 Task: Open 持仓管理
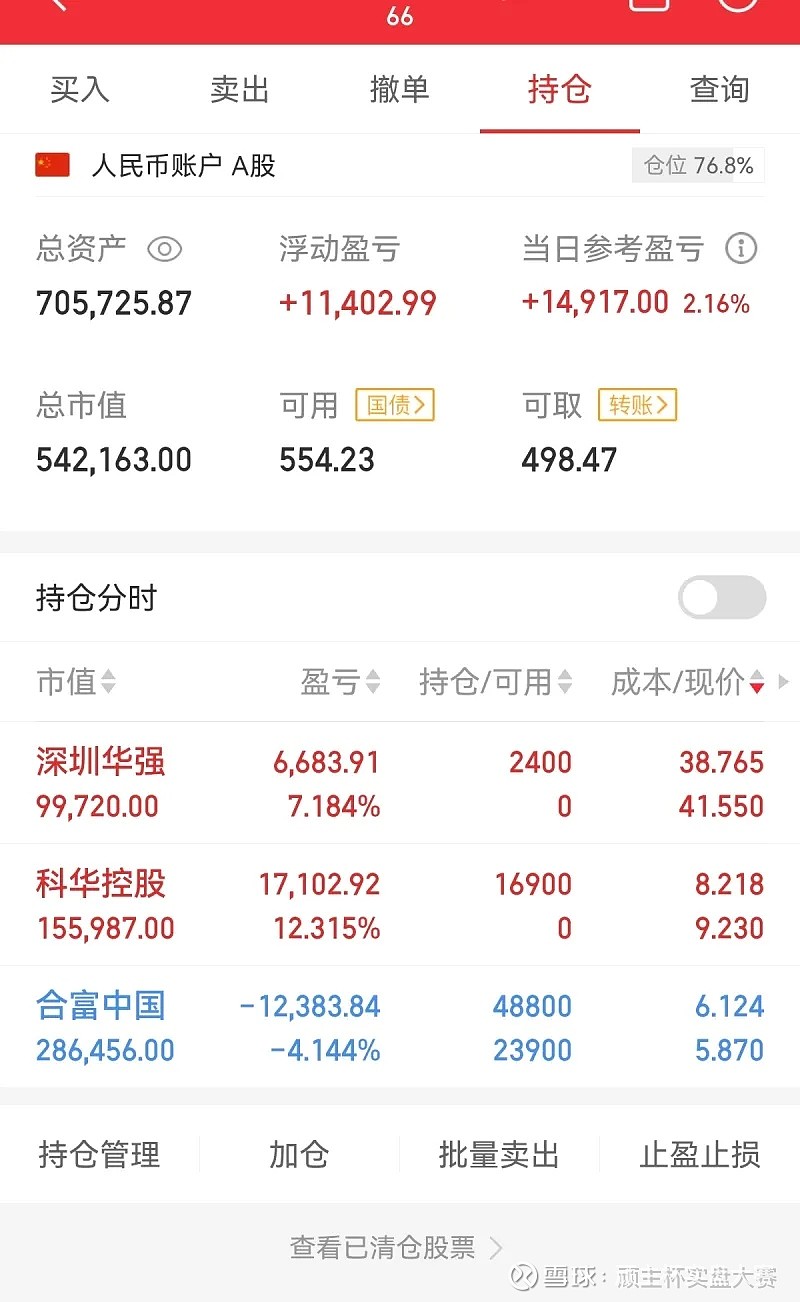pyautogui.click(x=100, y=1155)
